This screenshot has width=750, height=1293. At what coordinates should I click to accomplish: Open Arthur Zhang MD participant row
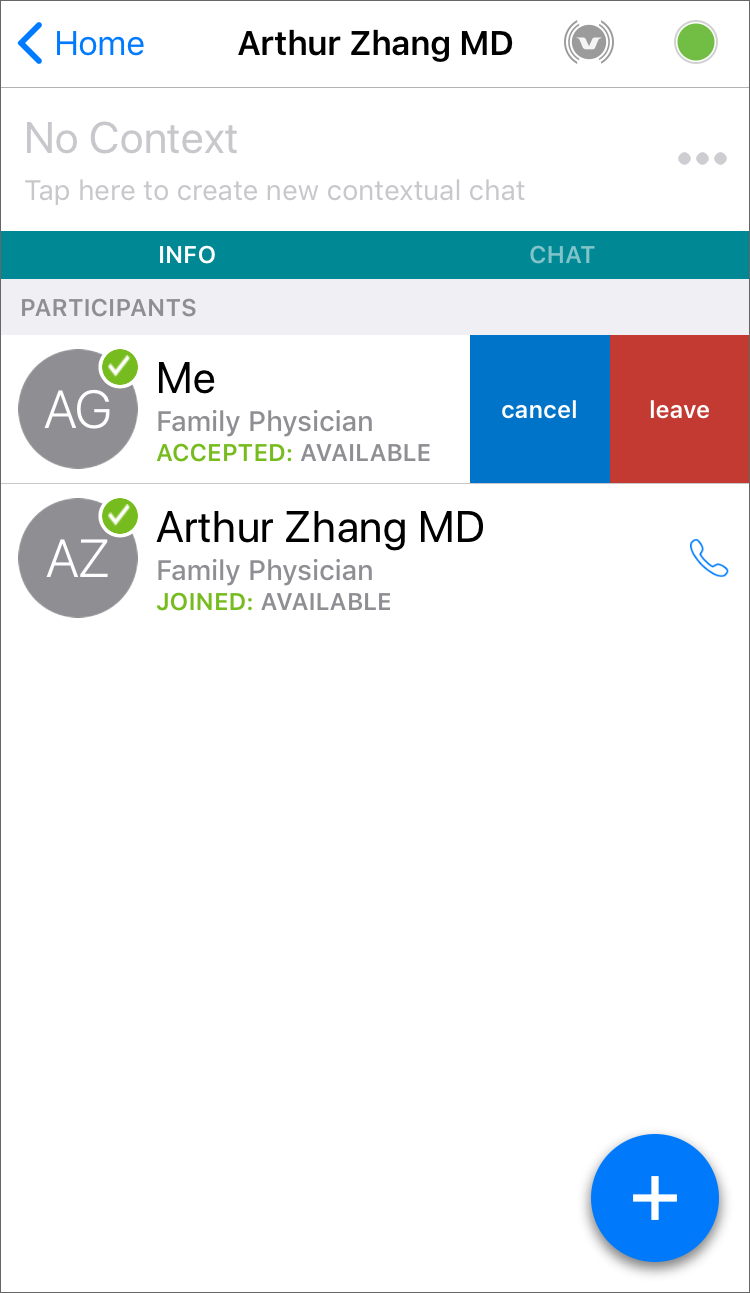click(x=320, y=558)
